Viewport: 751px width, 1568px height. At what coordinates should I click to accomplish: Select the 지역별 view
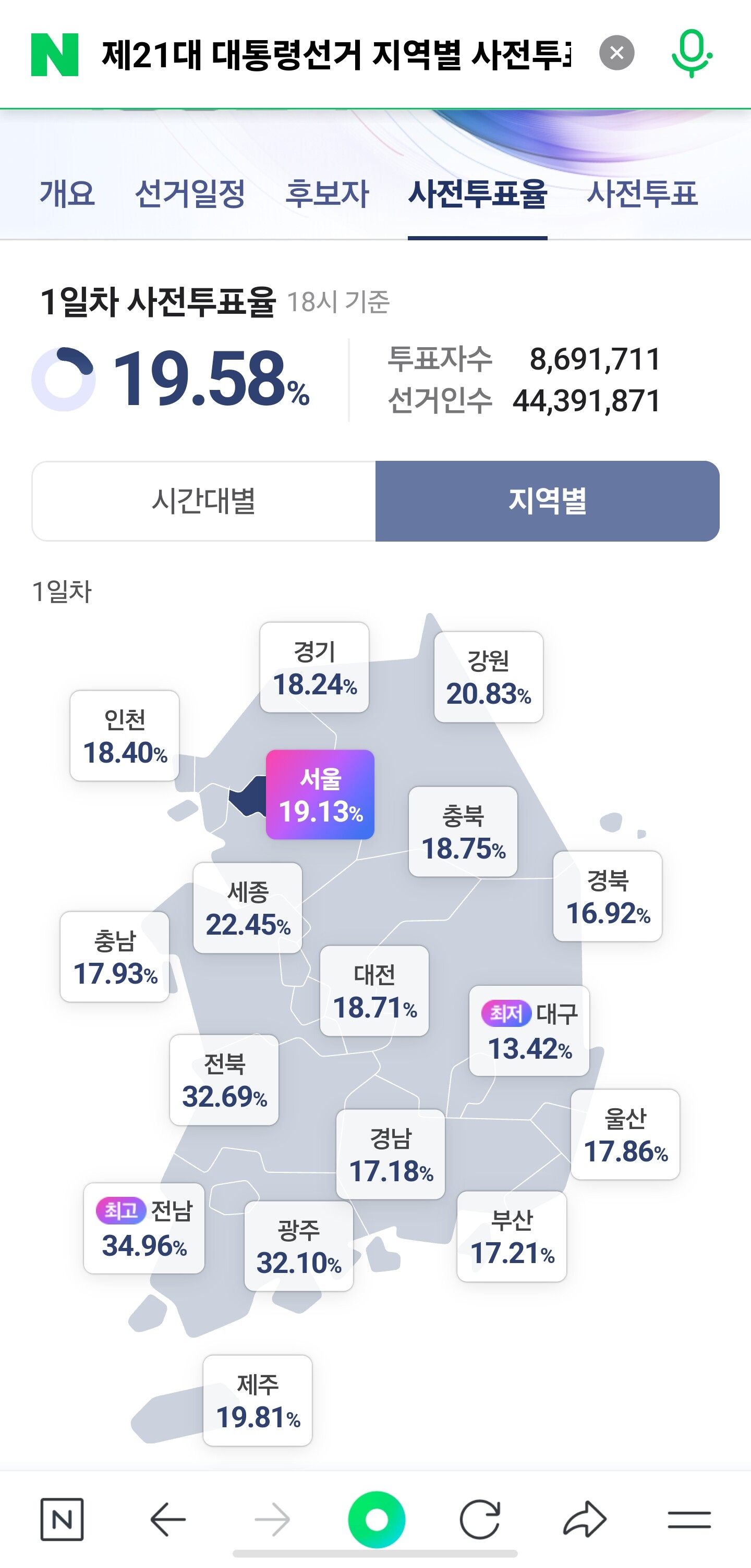pos(547,501)
